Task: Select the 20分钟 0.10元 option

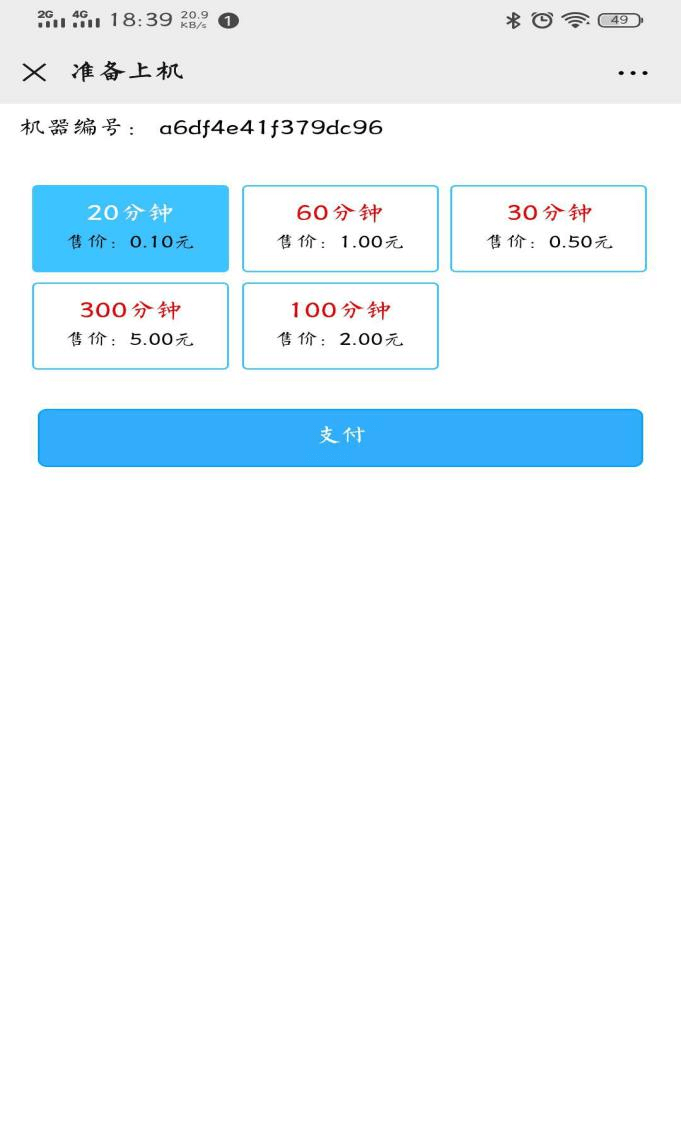Action: coord(130,228)
